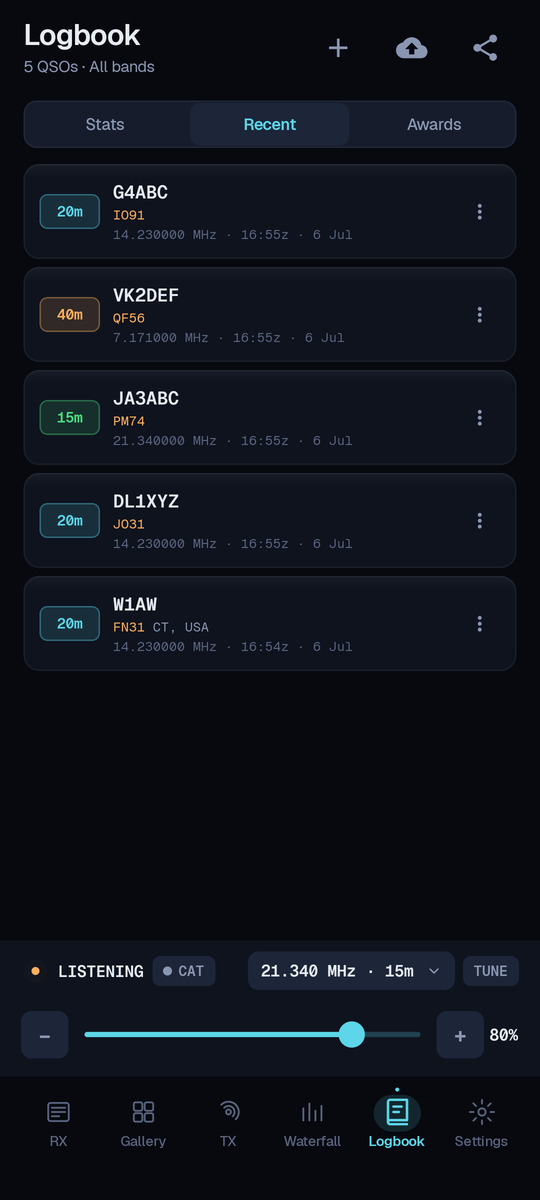Tap the level slider track

(252, 1035)
